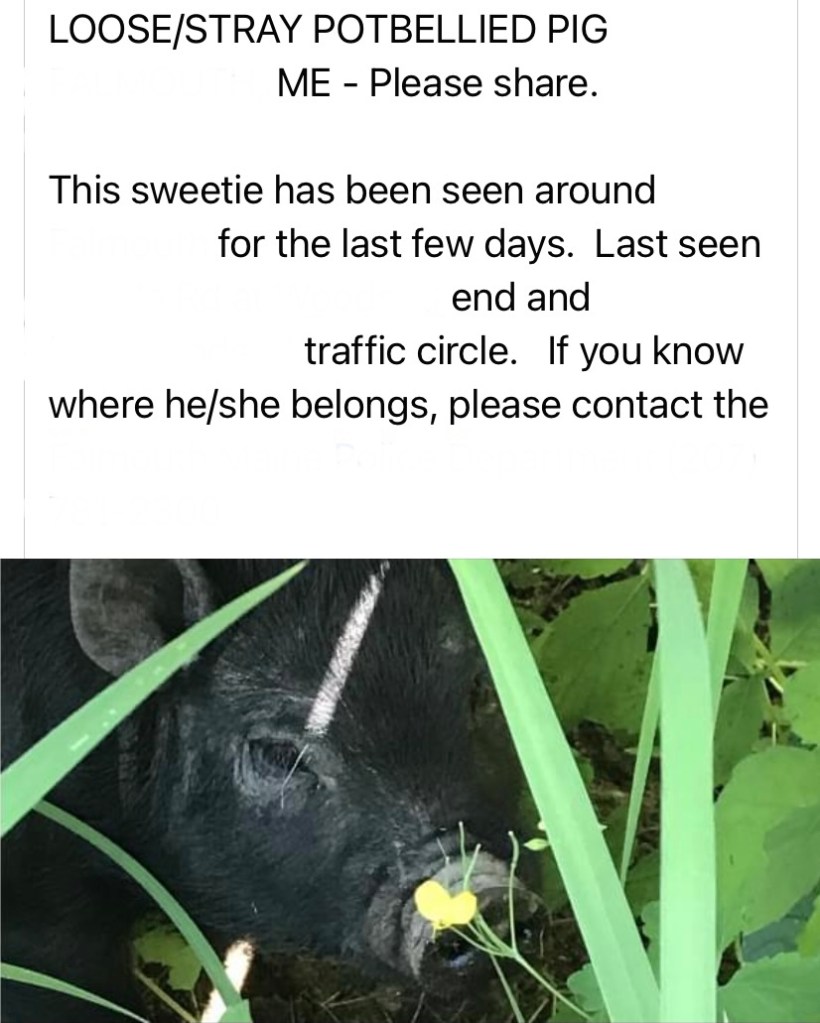Viewport: 820px width, 1023px height.
Task: Open the potbellied pig photo in post
Action: tap(410, 790)
